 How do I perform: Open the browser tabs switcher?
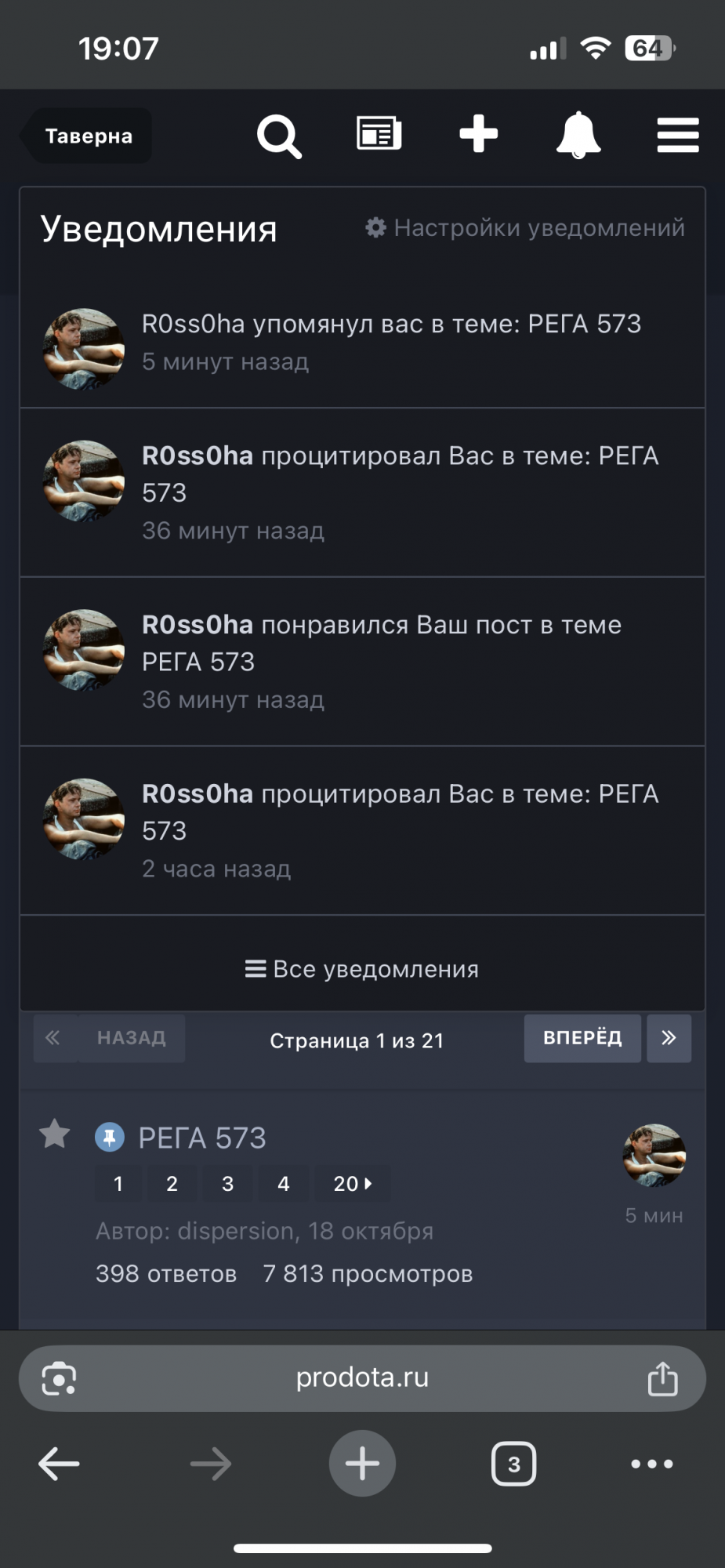tap(513, 1464)
